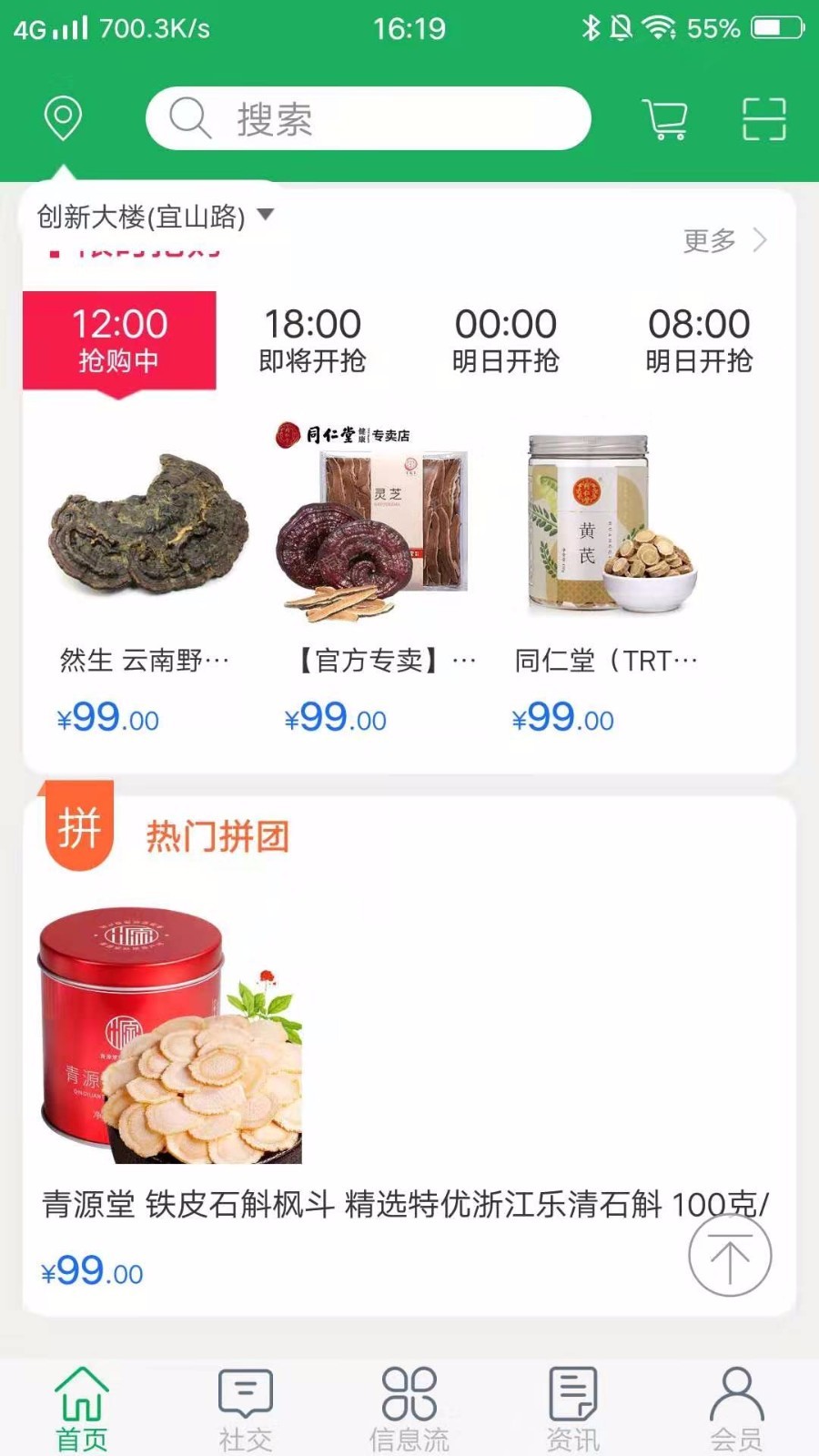Select the 信息流 feed icon
Viewport: 819px width, 1456px height.
click(x=409, y=1392)
